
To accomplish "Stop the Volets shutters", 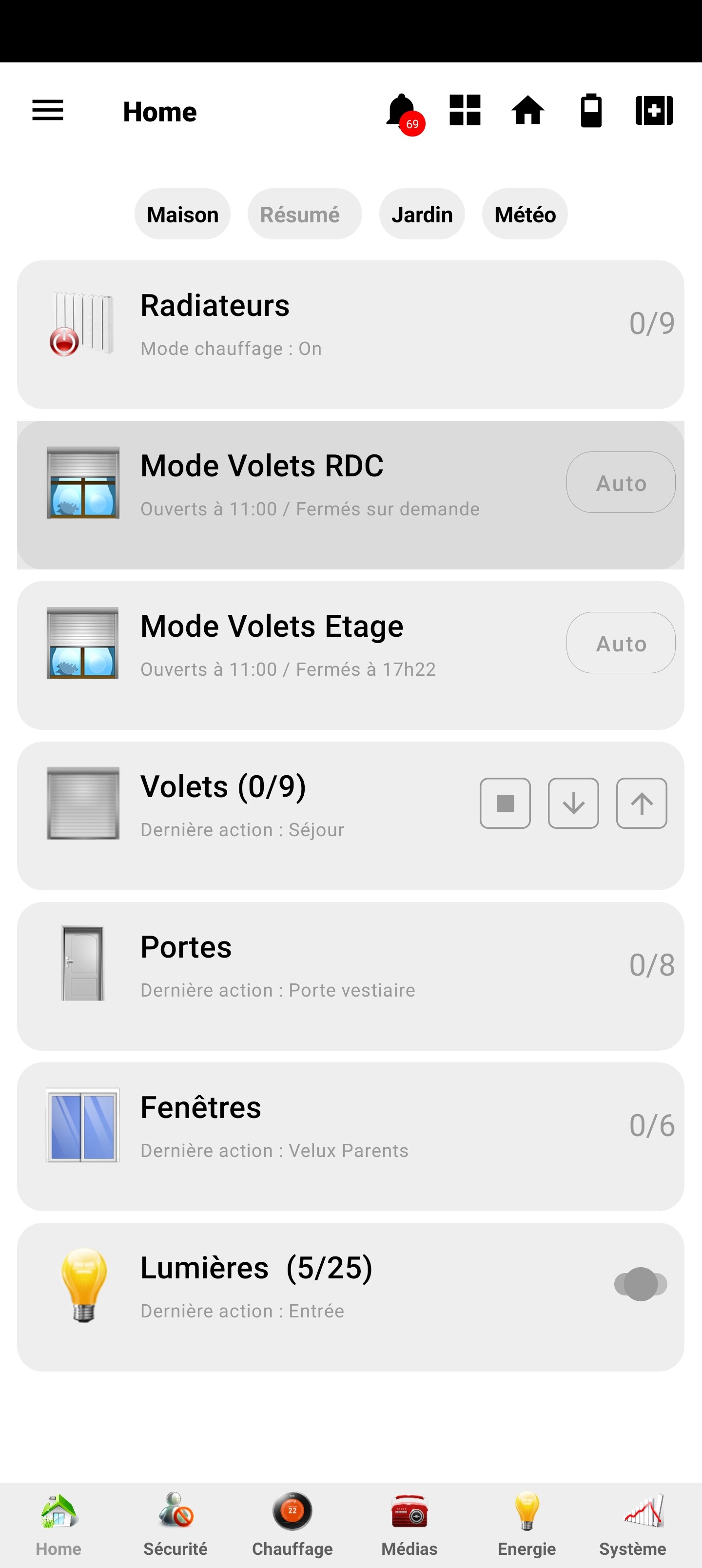I will tap(506, 804).
